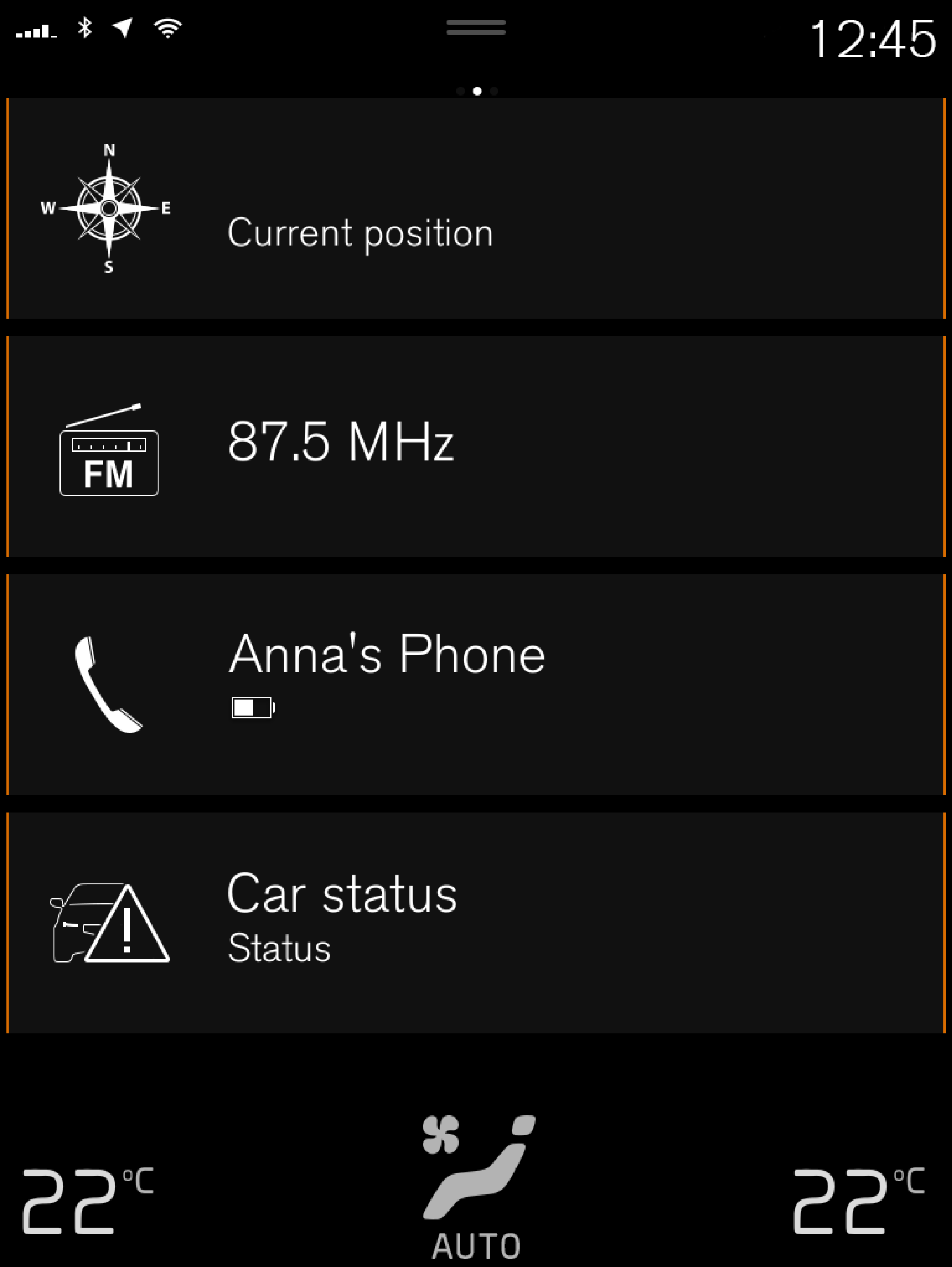Open the Anna's Phone tile
The width and height of the screenshot is (952, 1267).
pos(475,684)
